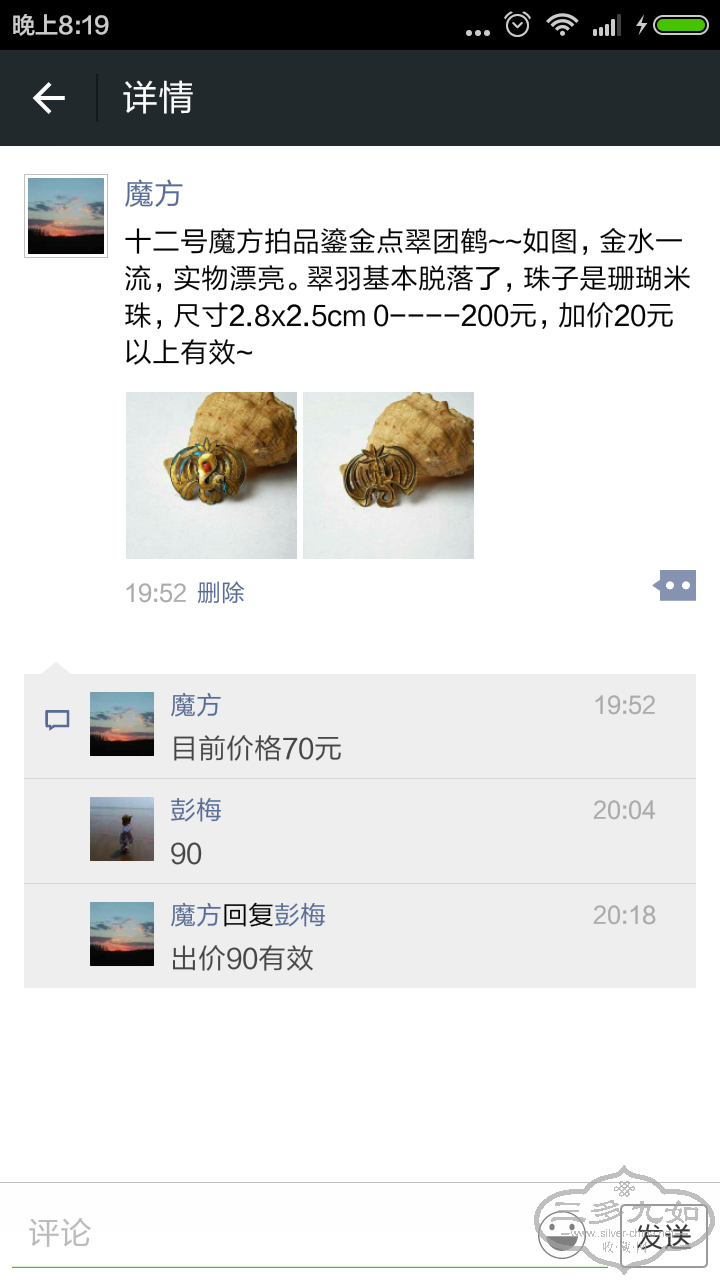Screen dimensions: 720x1280
Task: View the second photo showing the back
Action: pos(388,475)
